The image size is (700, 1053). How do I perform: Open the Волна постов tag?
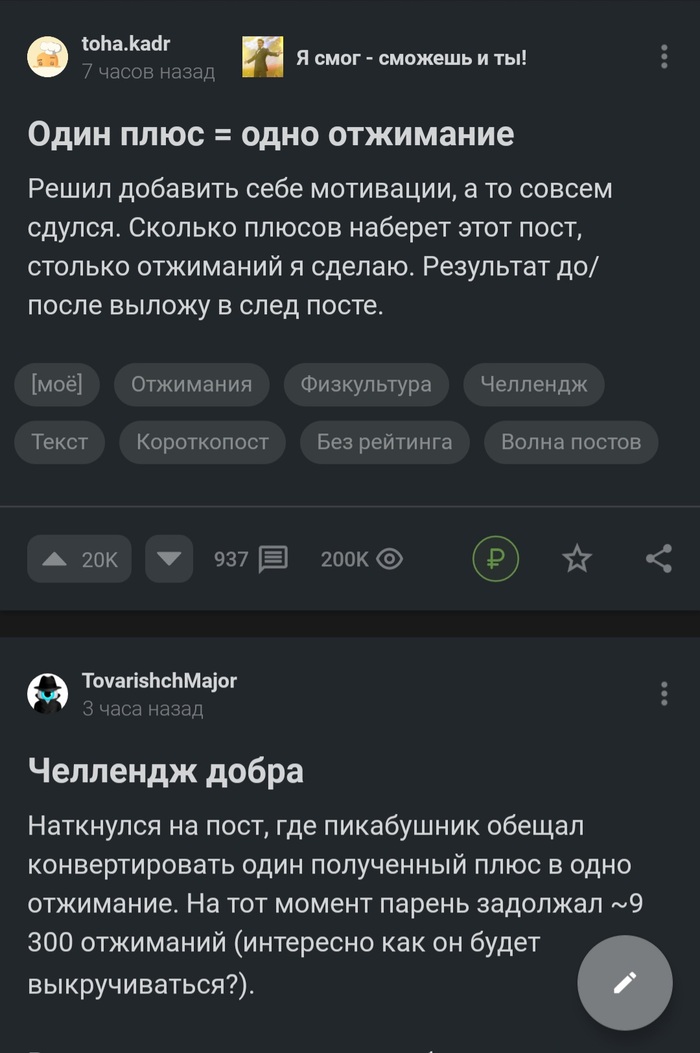click(570, 441)
